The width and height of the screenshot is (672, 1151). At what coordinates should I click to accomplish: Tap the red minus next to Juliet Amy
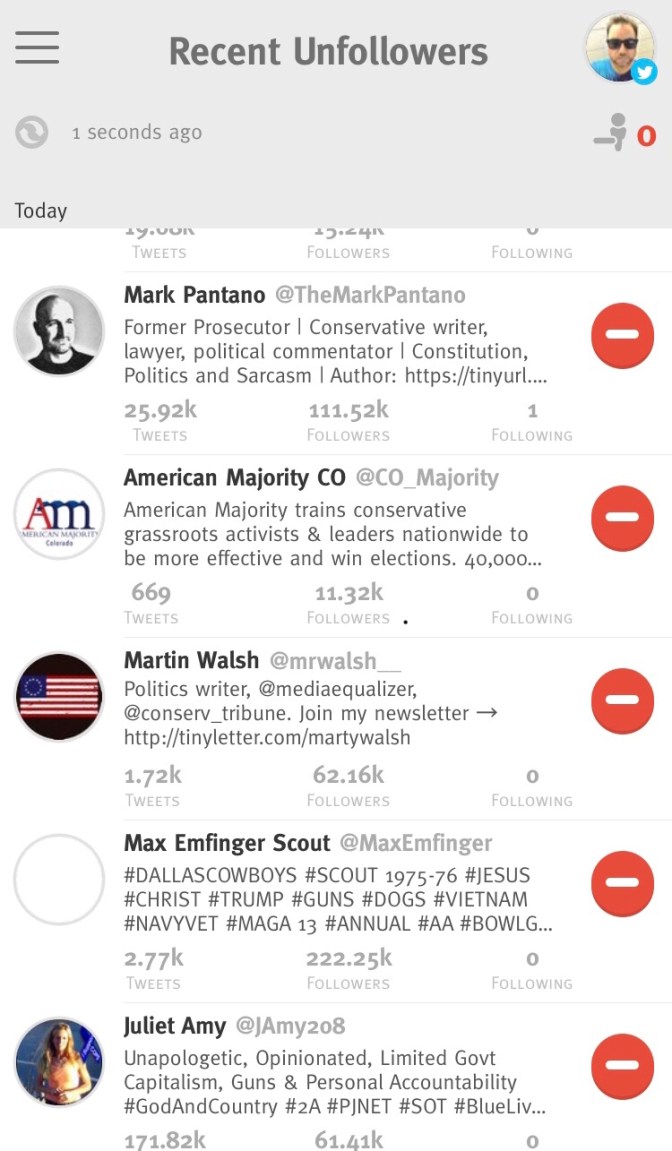622,1066
